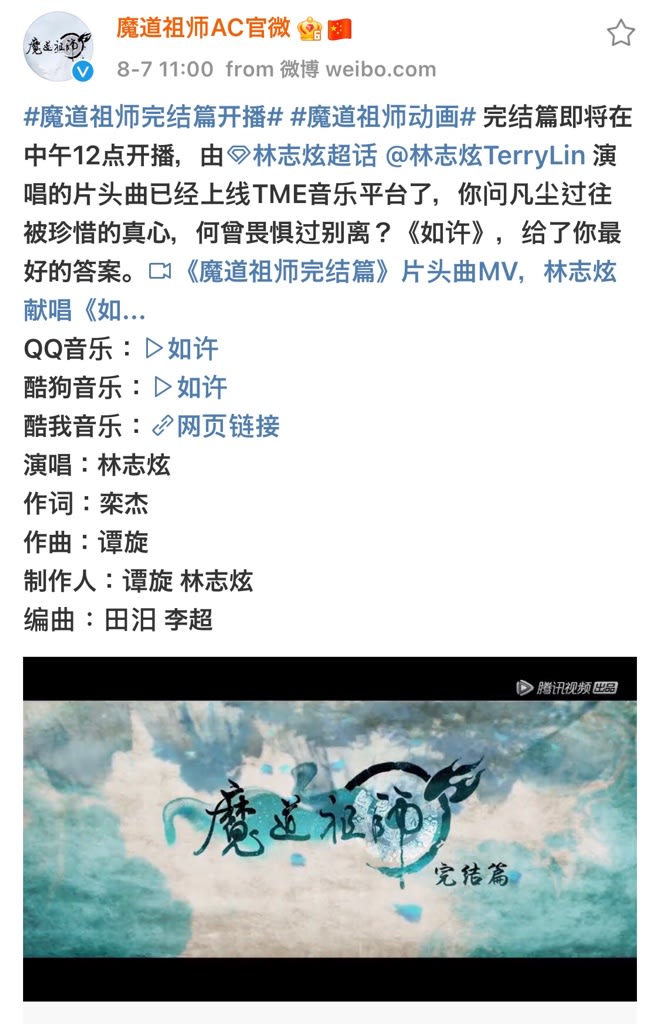The width and height of the screenshot is (660, 1024).
Task: Play 如许 on QQ音乐
Action: tap(182, 349)
